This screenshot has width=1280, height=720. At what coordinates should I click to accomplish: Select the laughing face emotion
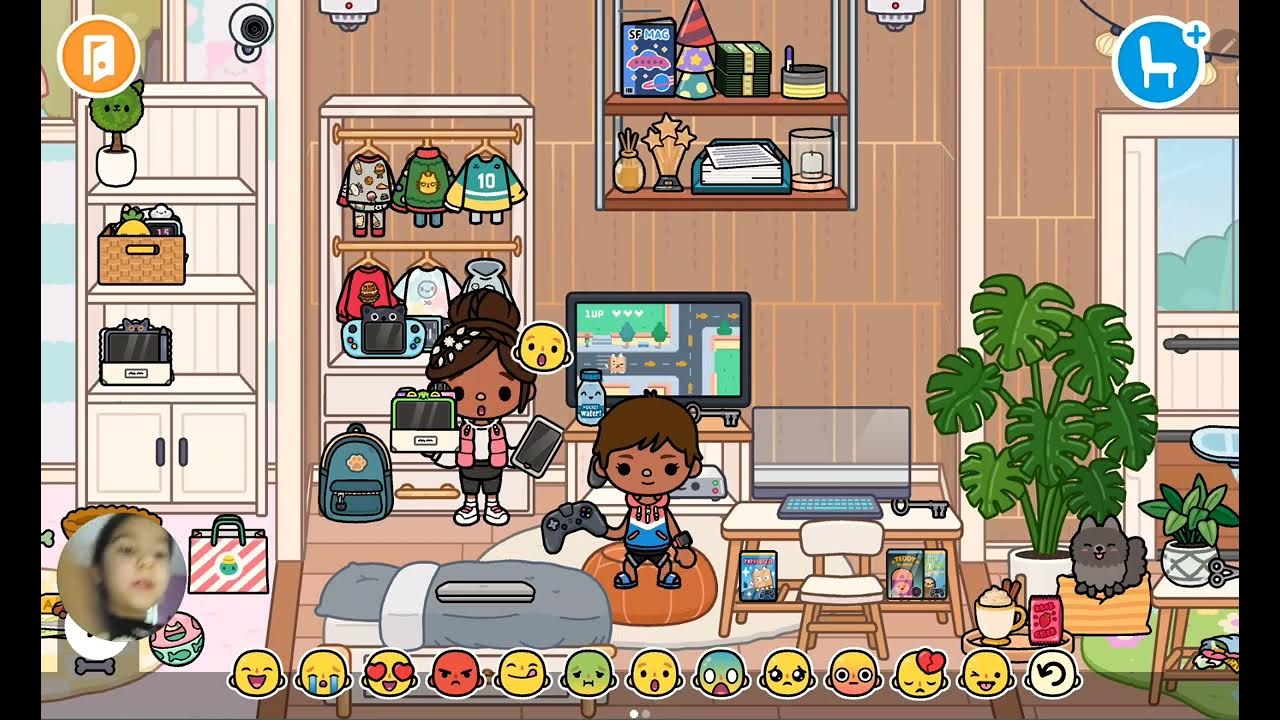pyautogui.click(x=256, y=674)
